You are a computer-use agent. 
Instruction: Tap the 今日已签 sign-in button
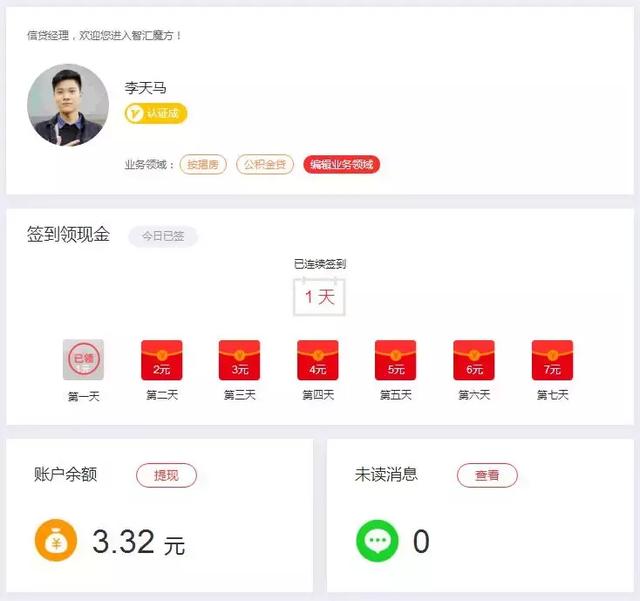(163, 237)
